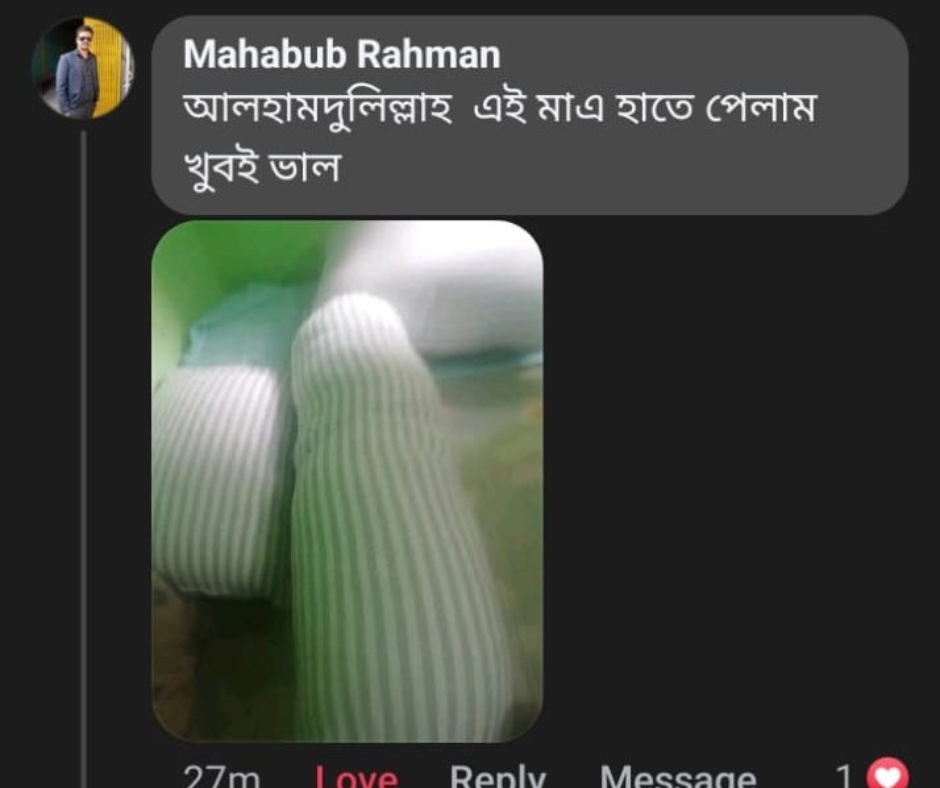
Task: View the attached photo in the comment
Action: [347, 480]
